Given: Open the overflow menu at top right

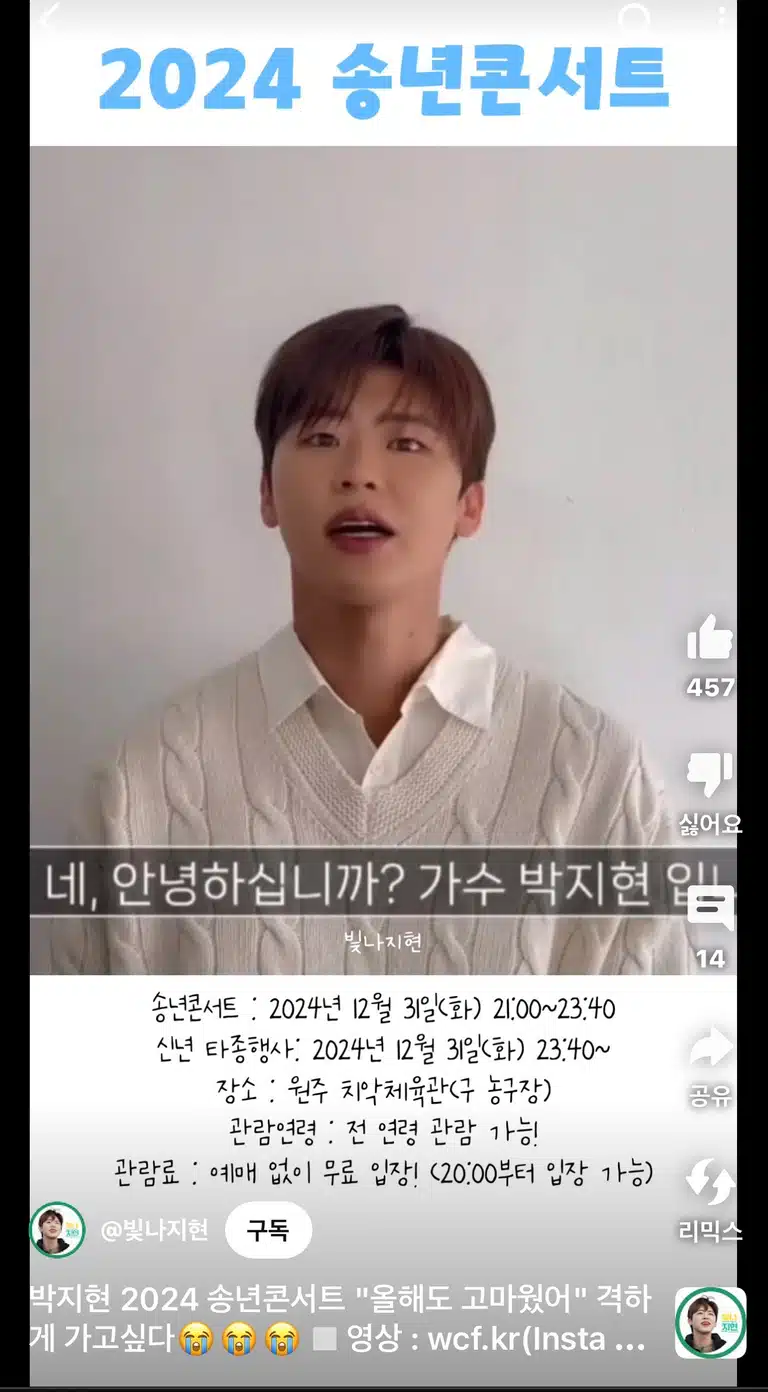Looking at the screenshot, I should point(722,15).
